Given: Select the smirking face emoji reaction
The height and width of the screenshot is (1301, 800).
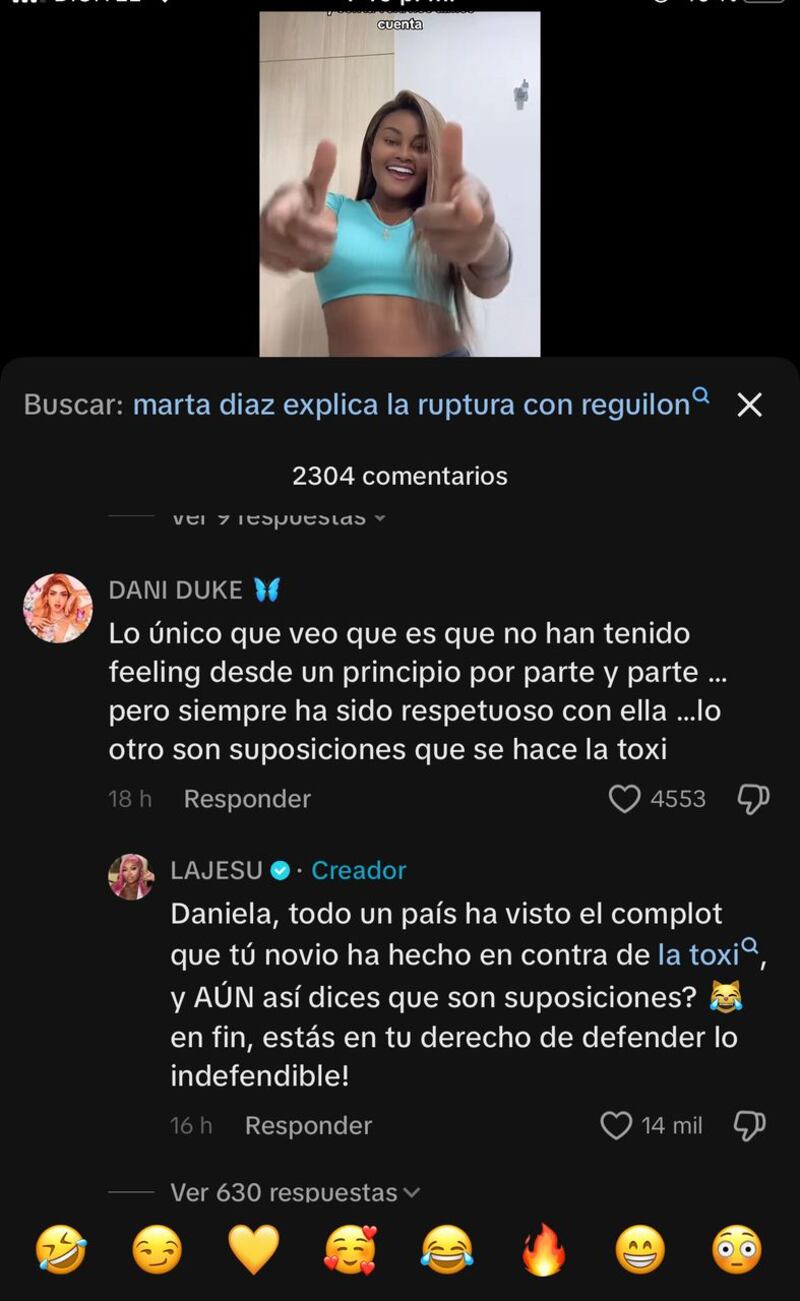Looking at the screenshot, I should (157, 1252).
